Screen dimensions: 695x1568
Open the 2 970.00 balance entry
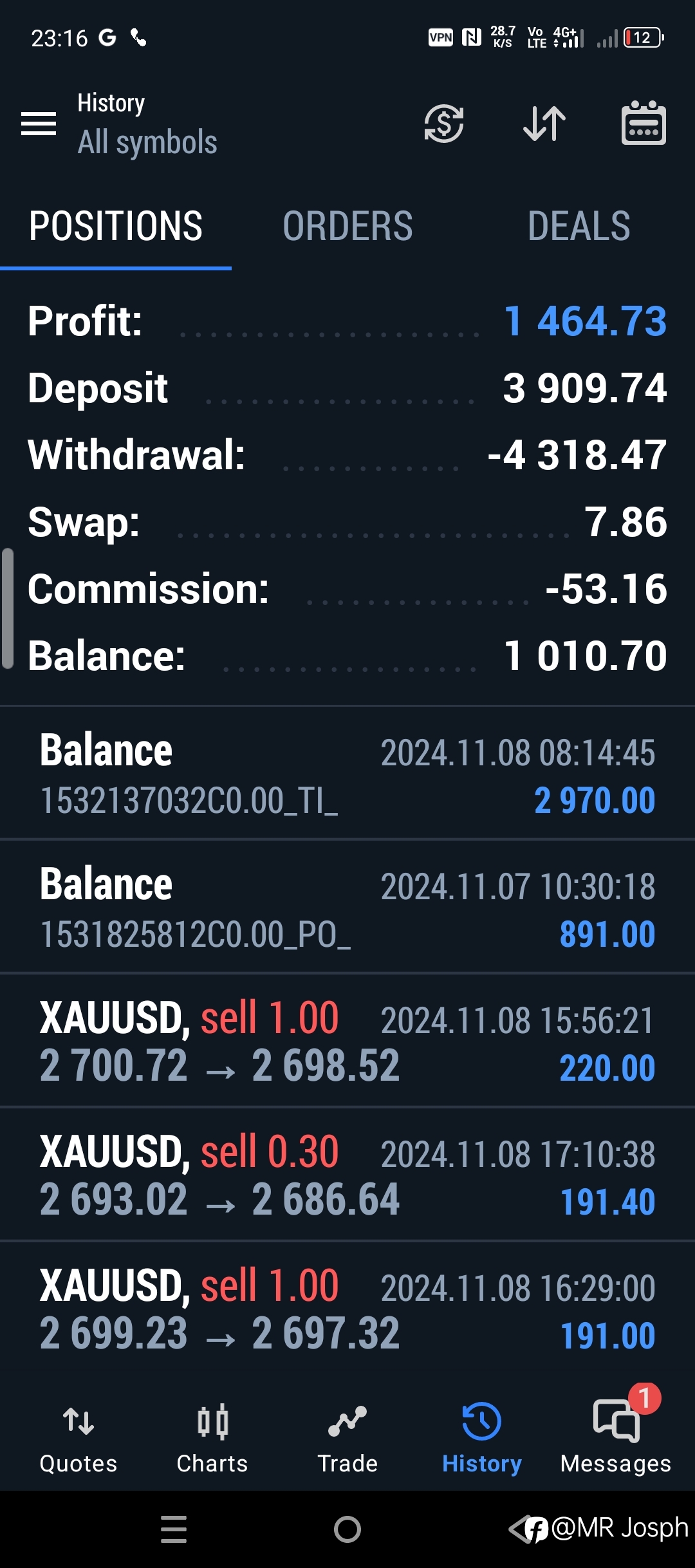click(x=347, y=773)
